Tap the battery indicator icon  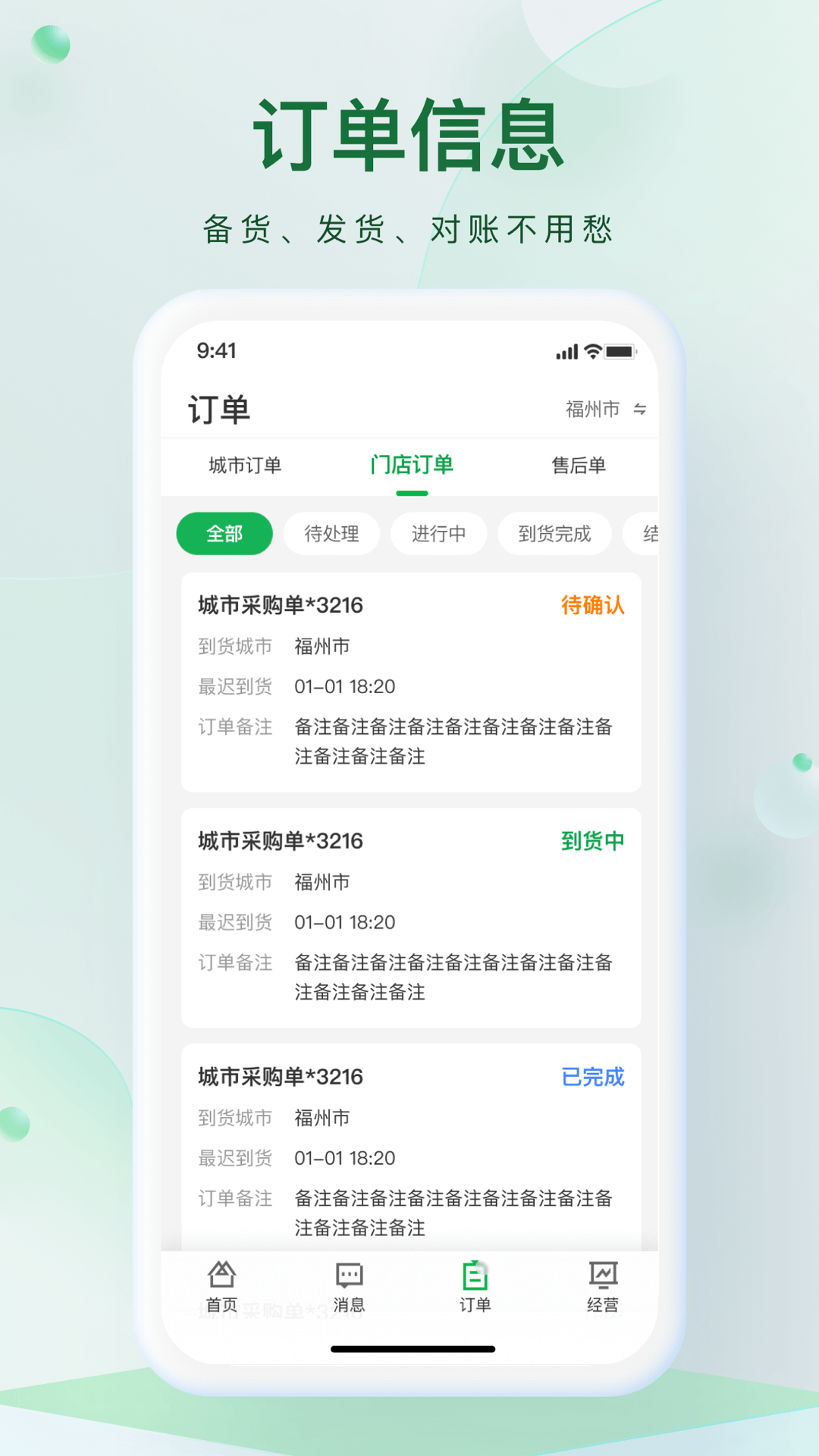pos(620,351)
